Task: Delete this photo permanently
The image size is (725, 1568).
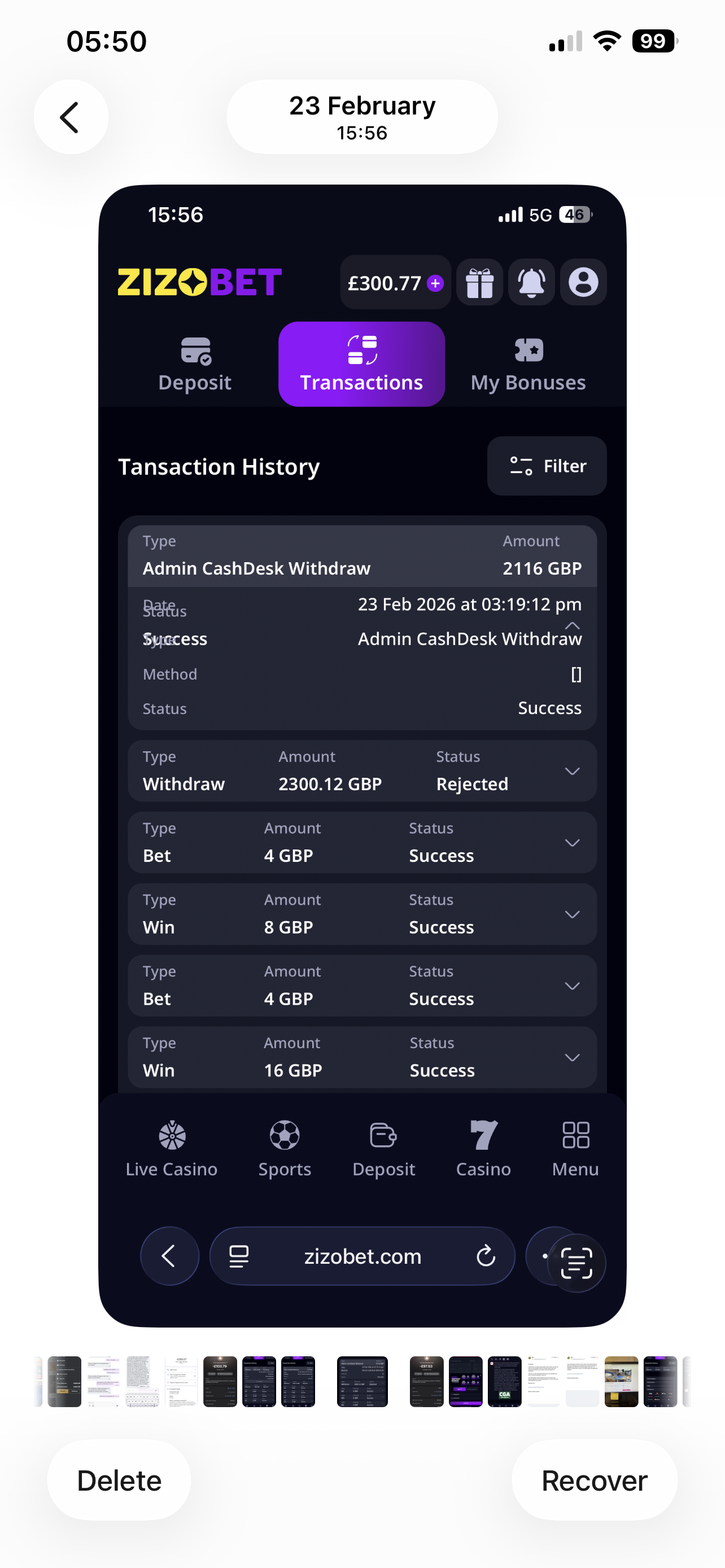Action: [x=119, y=1480]
